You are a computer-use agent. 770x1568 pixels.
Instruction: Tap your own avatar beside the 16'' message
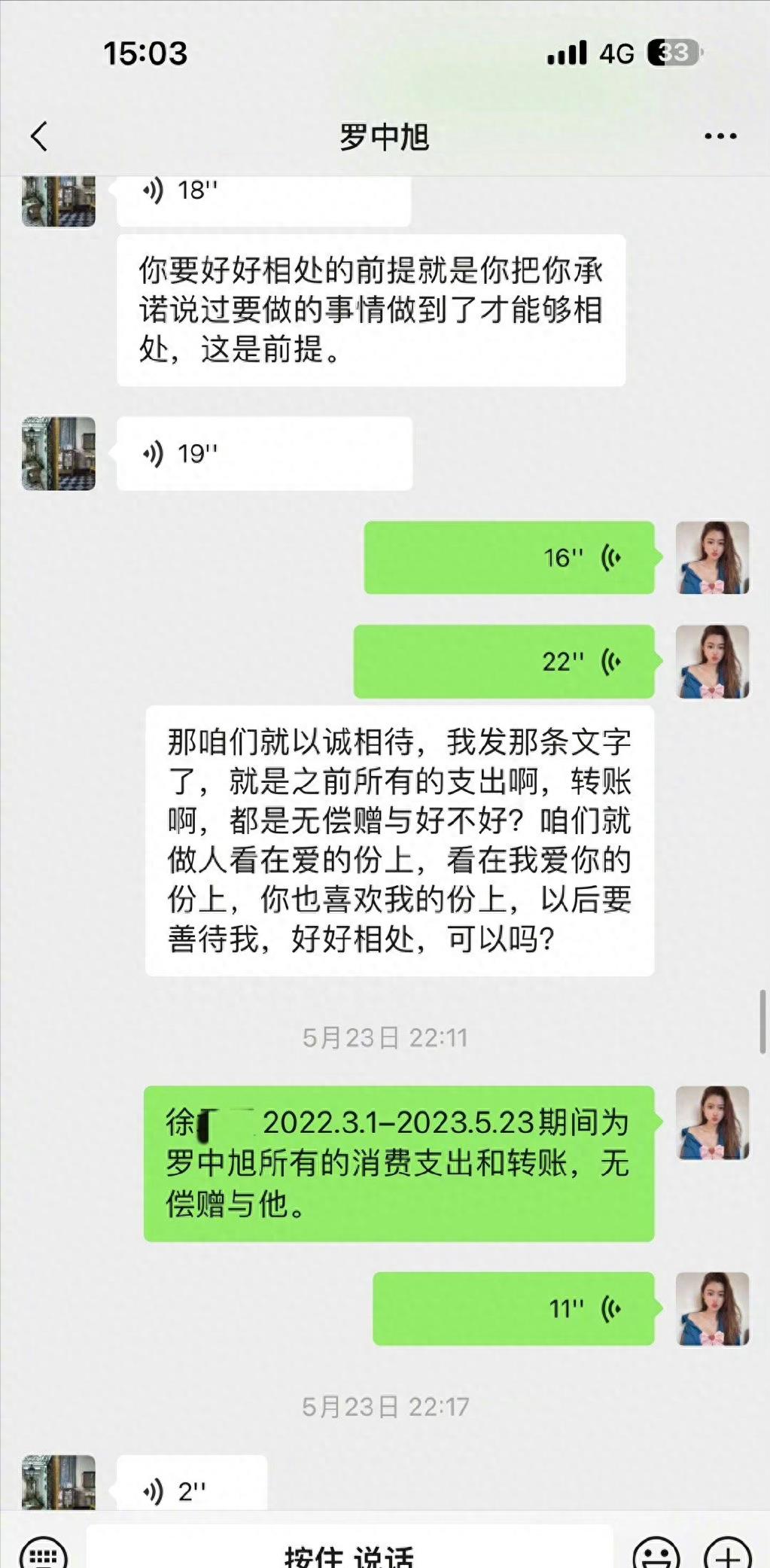[x=711, y=557]
